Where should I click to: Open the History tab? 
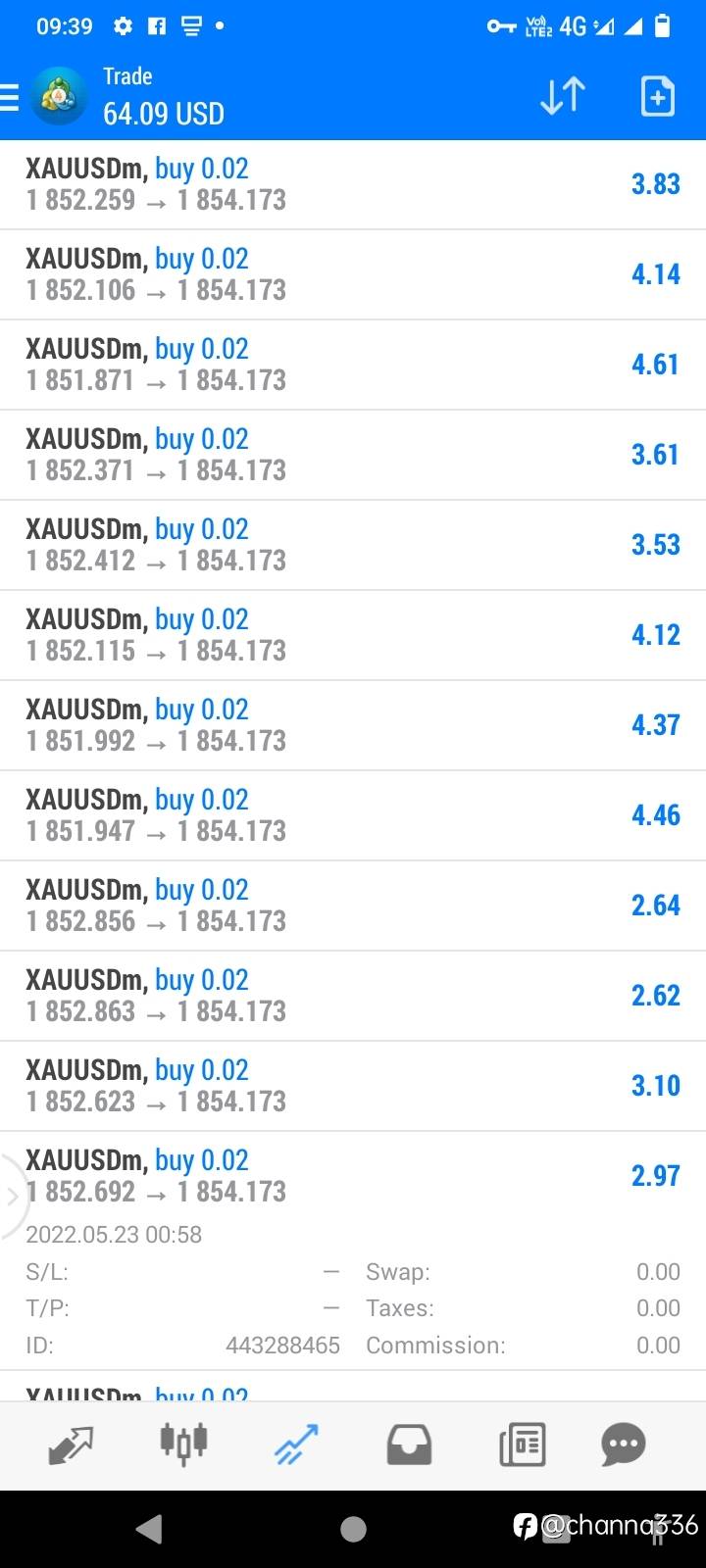point(409,1444)
